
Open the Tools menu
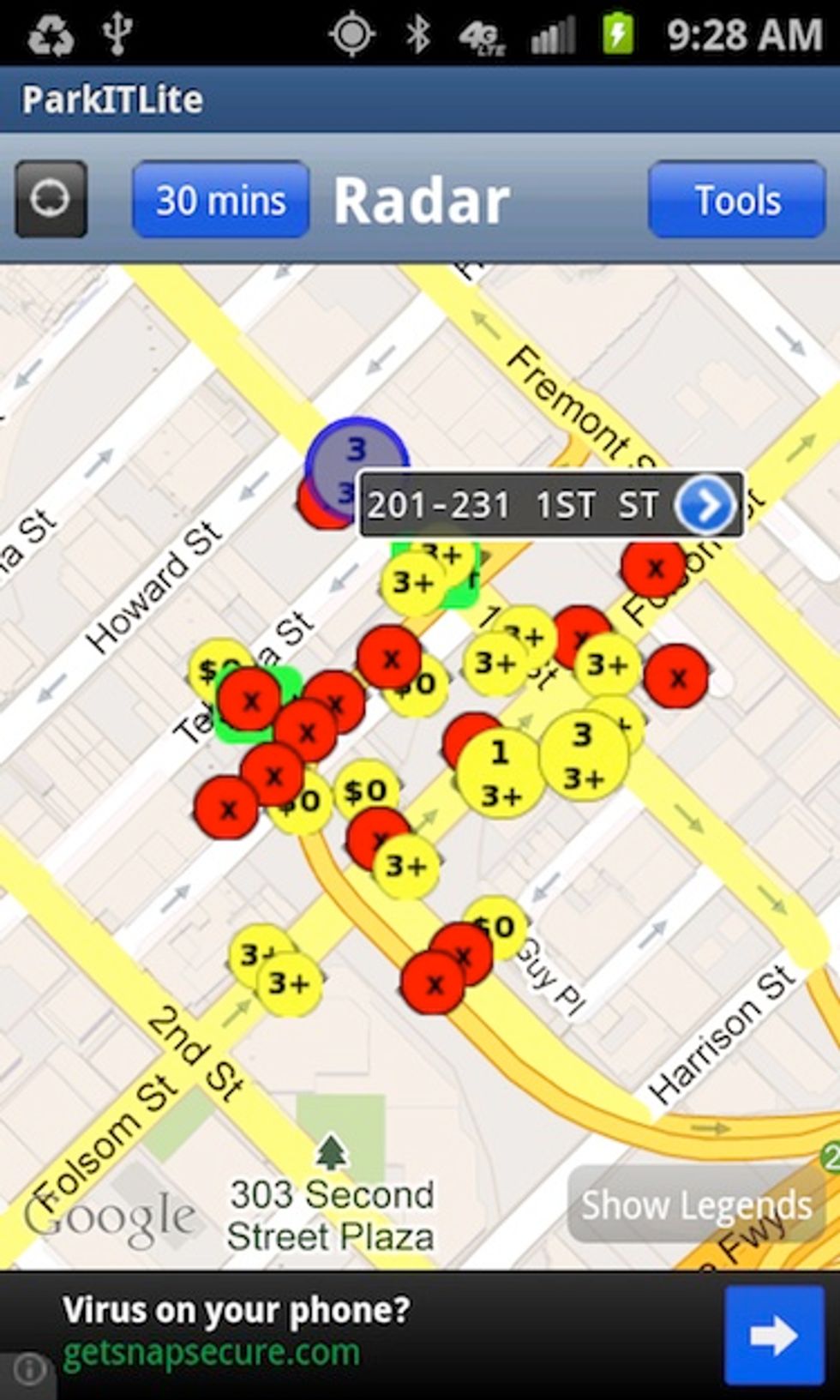click(x=735, y=201)
